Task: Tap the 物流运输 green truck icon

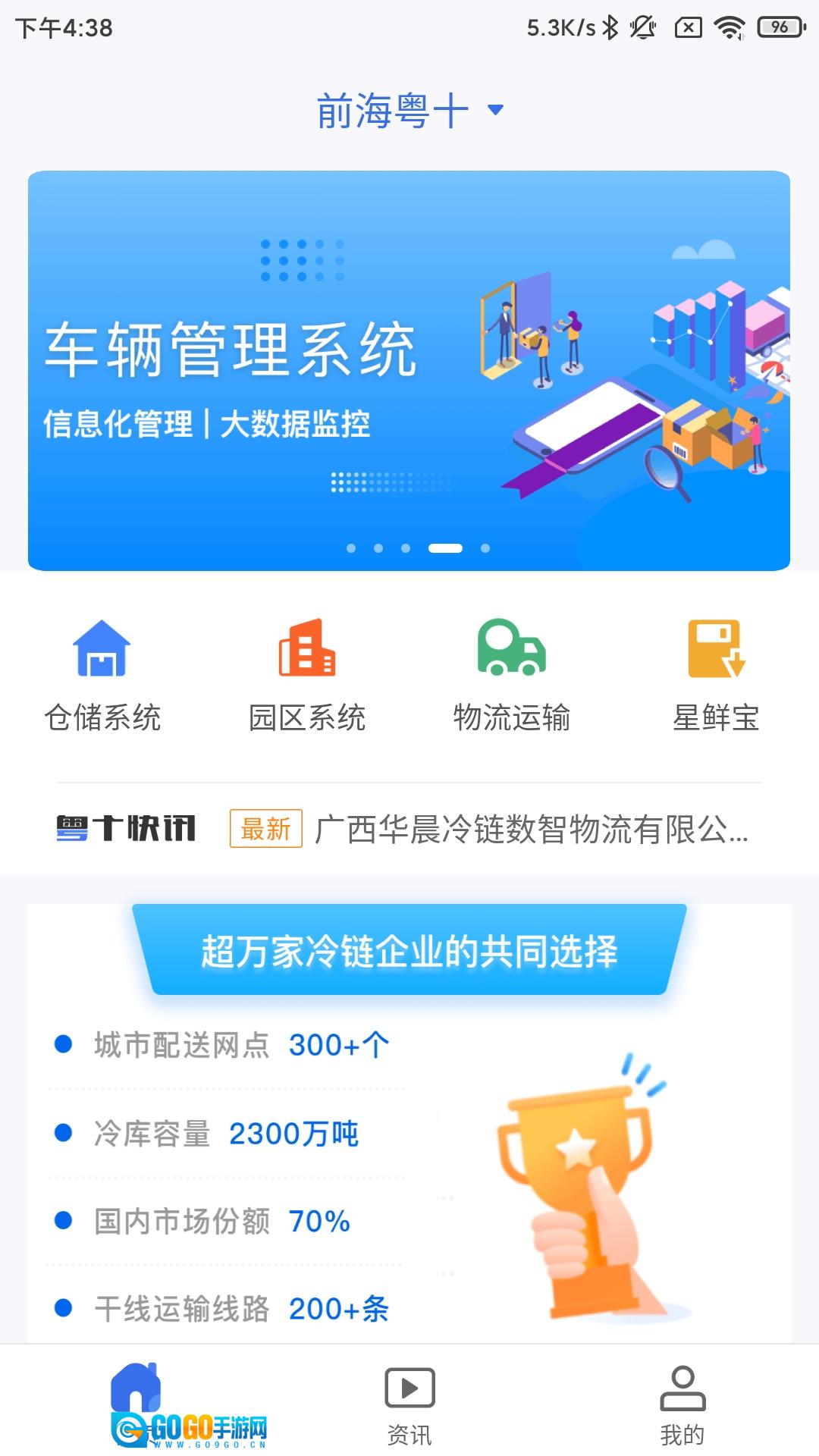Action: pyautogui.click(x=511, y=651)
